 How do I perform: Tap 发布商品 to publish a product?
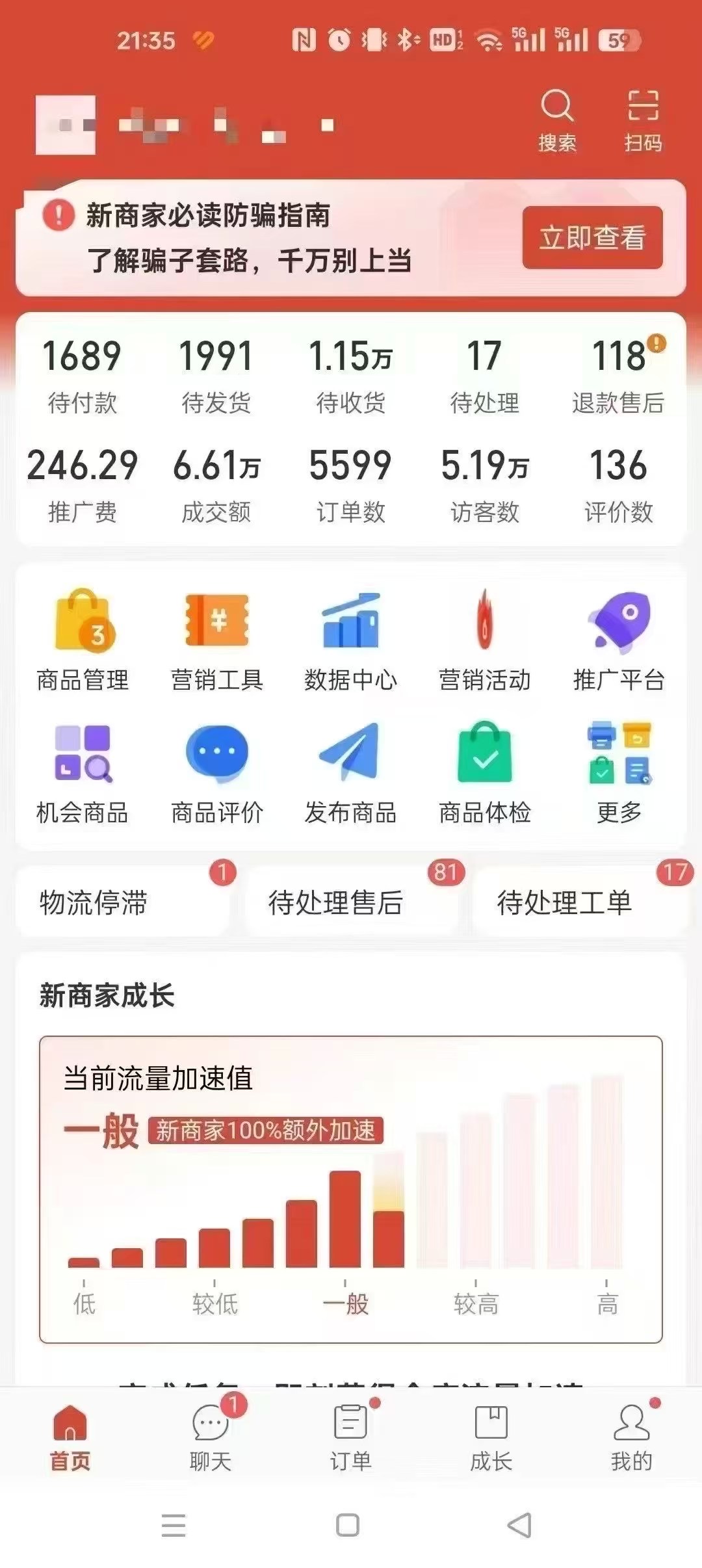(350, 774)
